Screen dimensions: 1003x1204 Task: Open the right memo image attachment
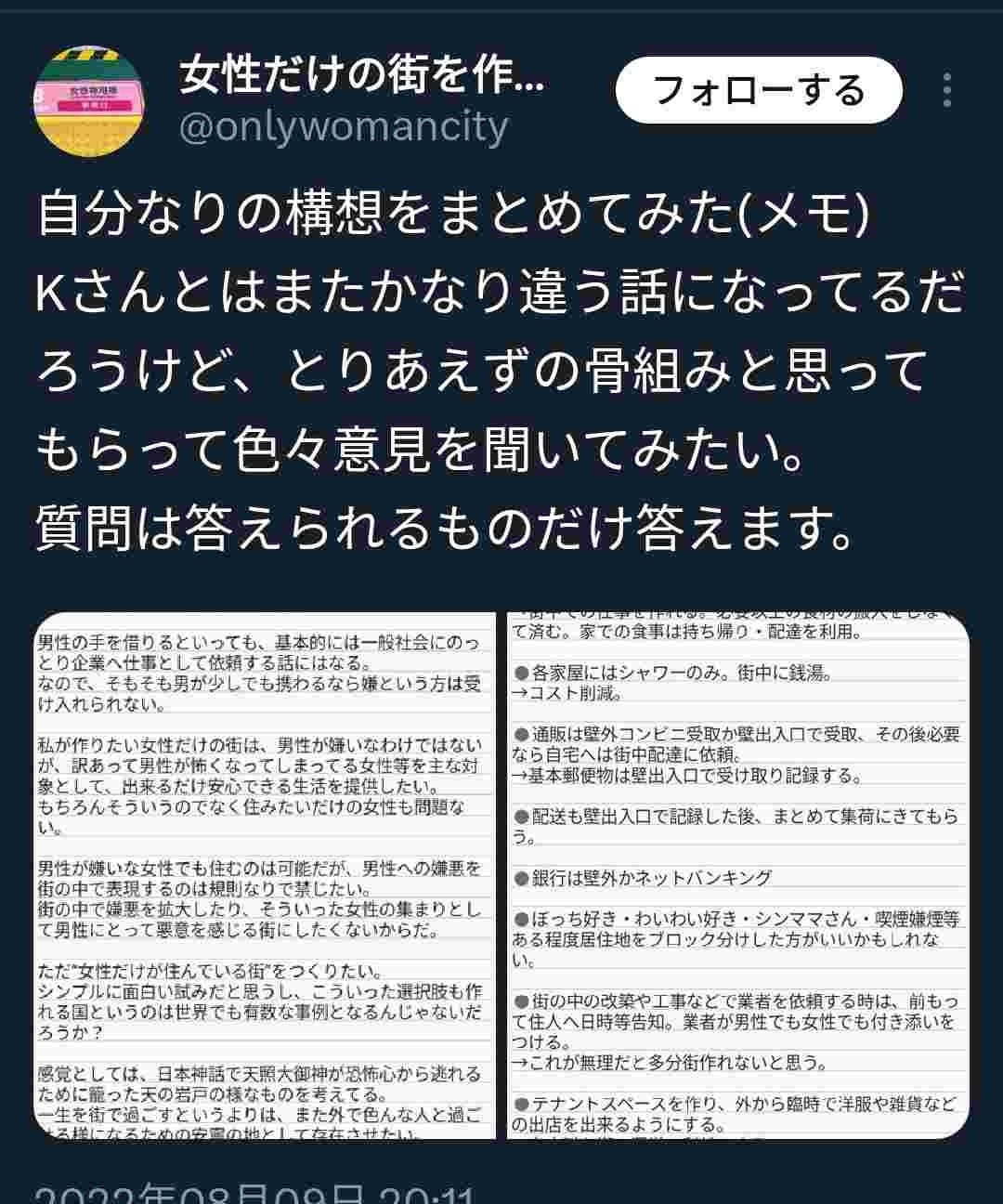pos(738,875)
